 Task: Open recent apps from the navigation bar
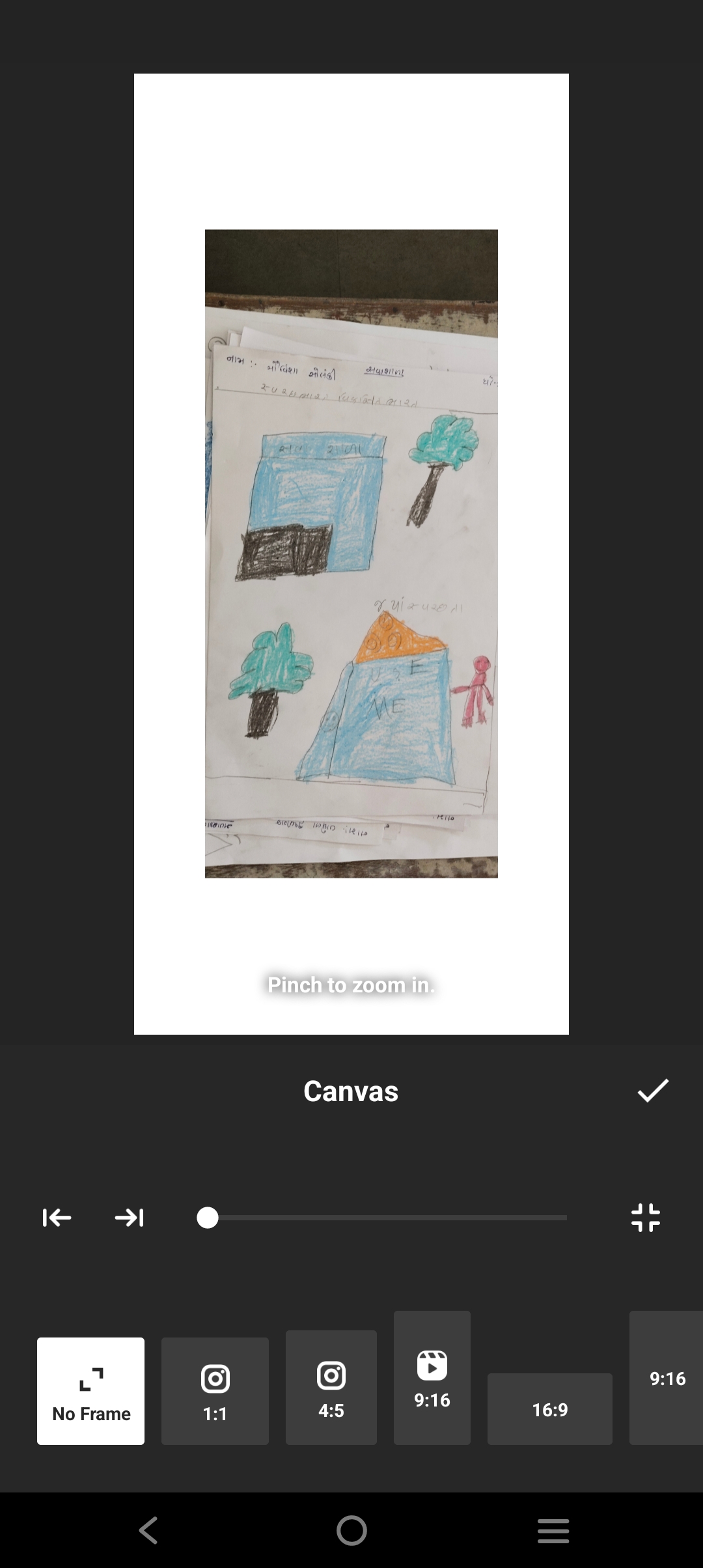[553, 1530]
